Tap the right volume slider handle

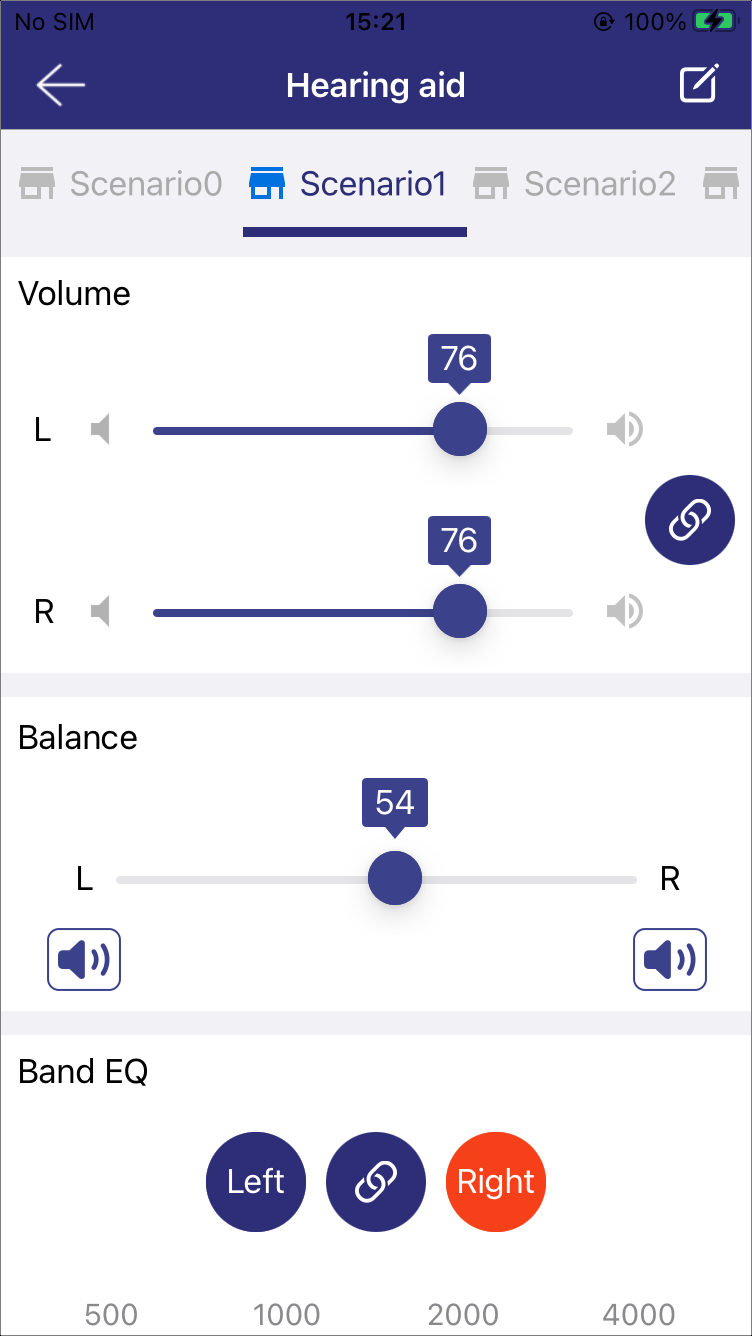(x=460, y=611)
